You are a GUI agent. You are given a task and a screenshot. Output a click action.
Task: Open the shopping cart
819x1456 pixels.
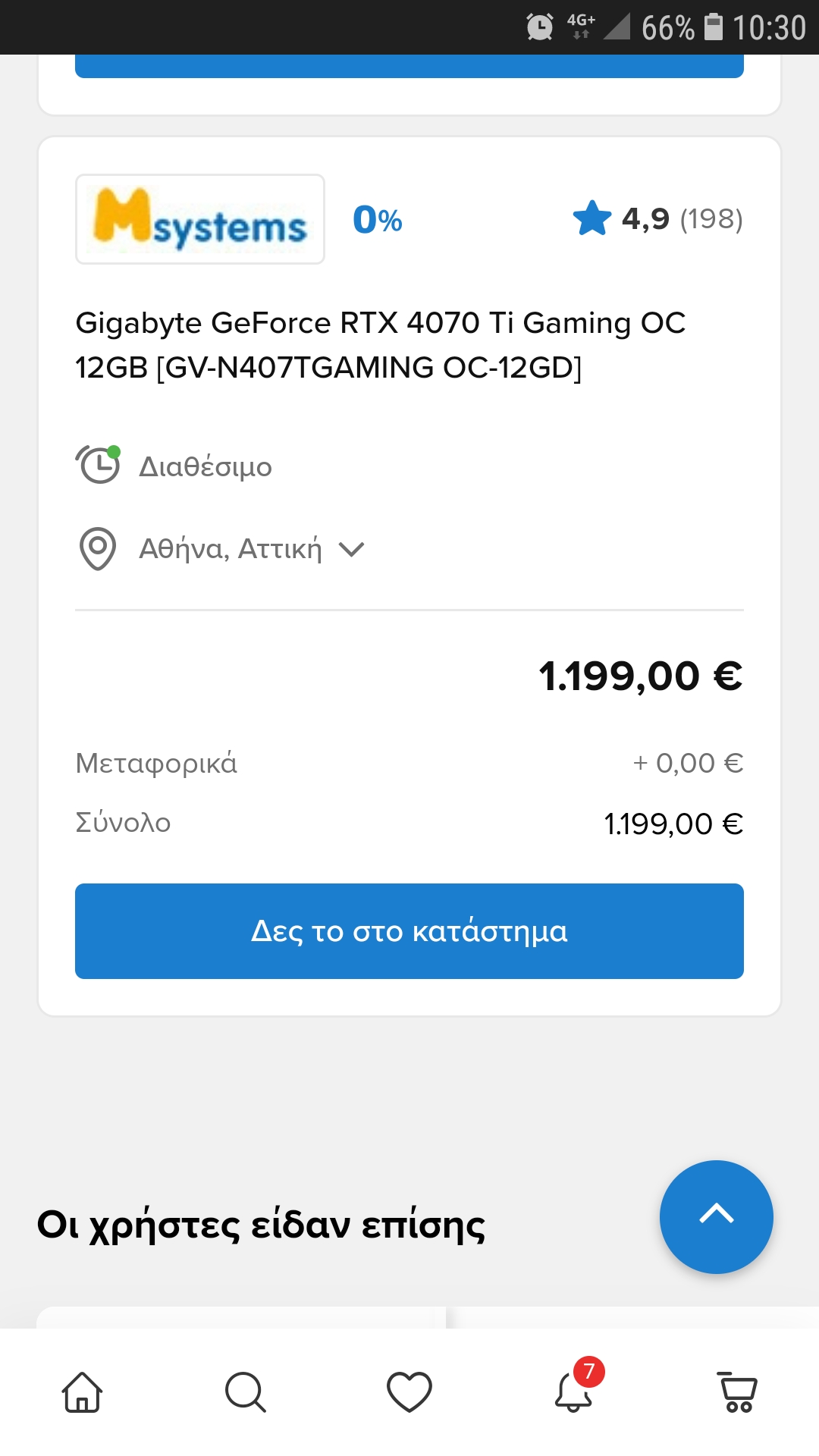coord(737,1392)
